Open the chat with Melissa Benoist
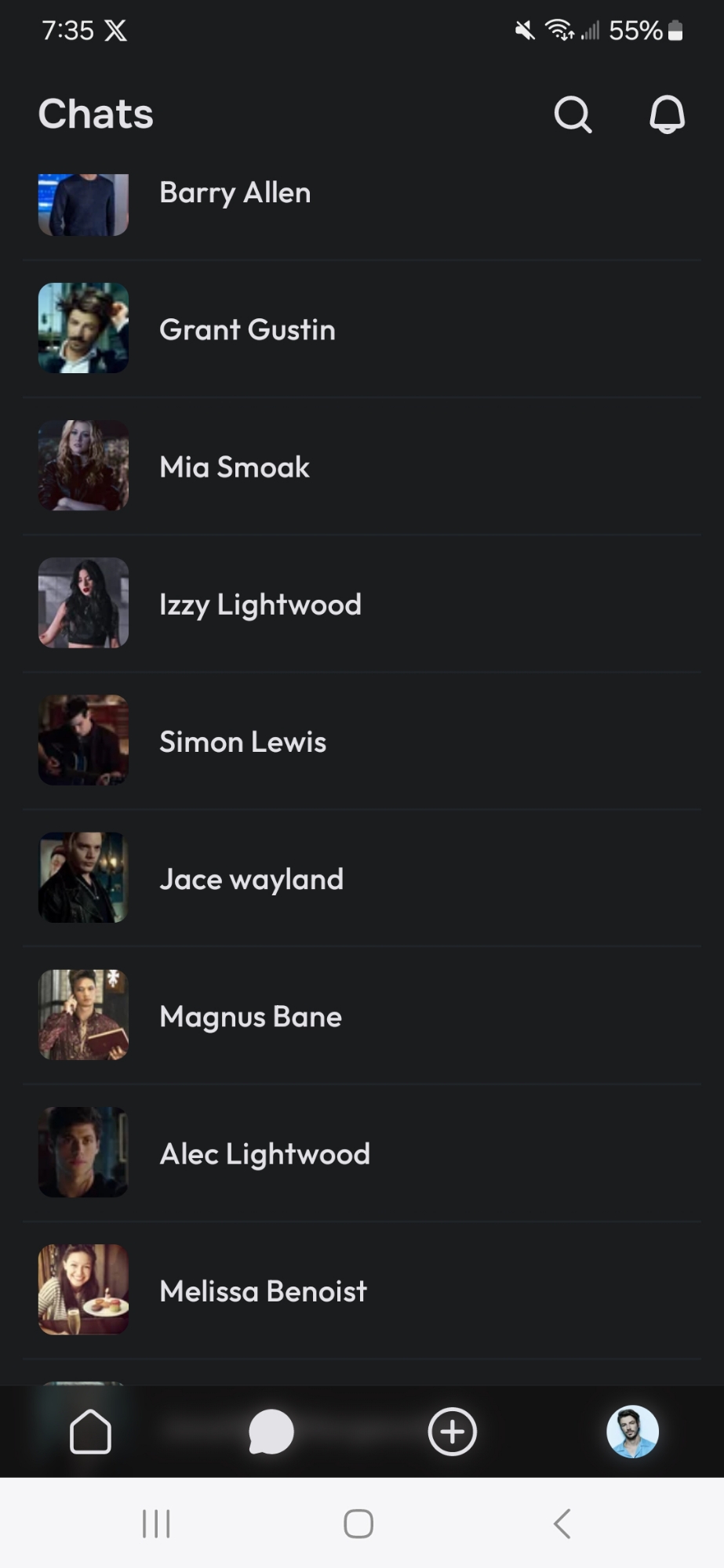 [x=263, y=1291]
